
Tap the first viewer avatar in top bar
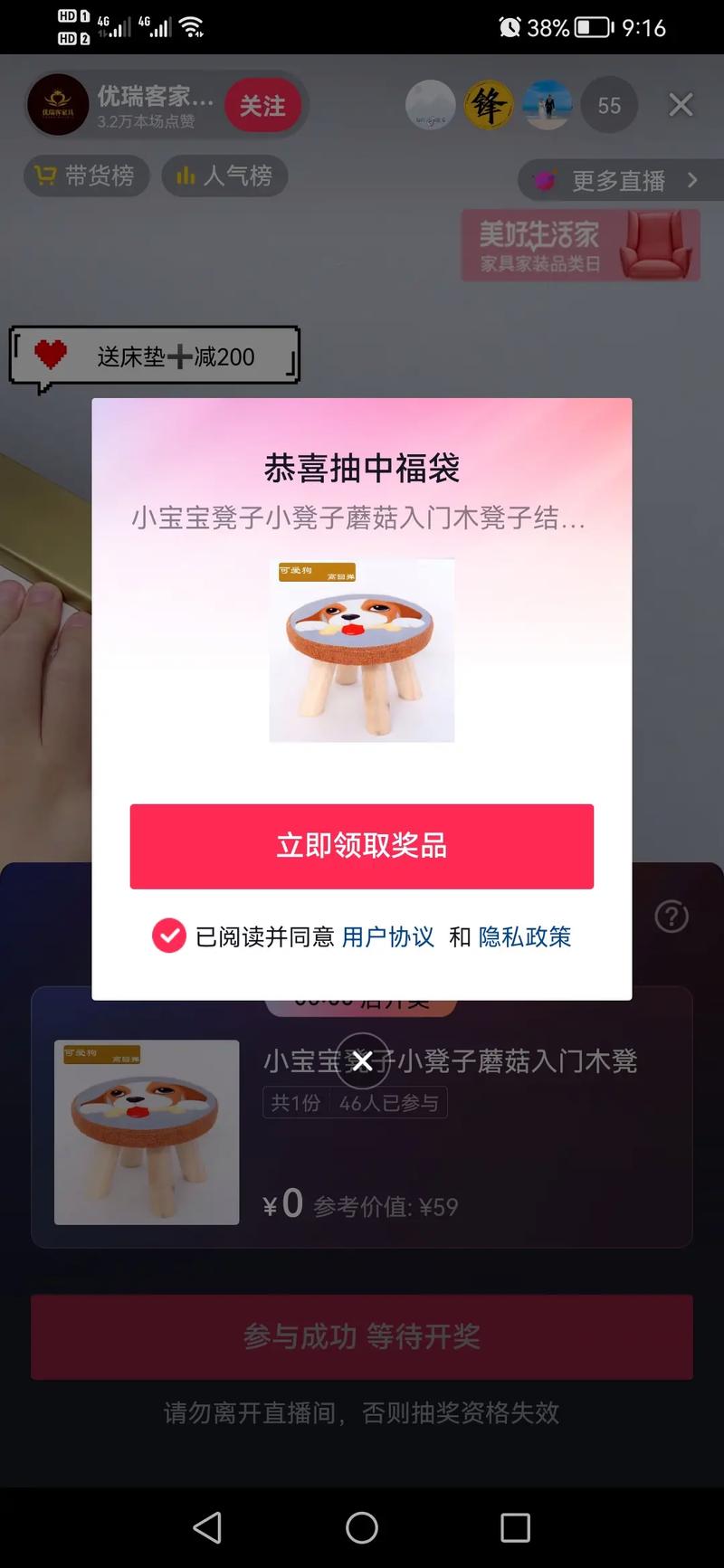click(x=430, y=105)
